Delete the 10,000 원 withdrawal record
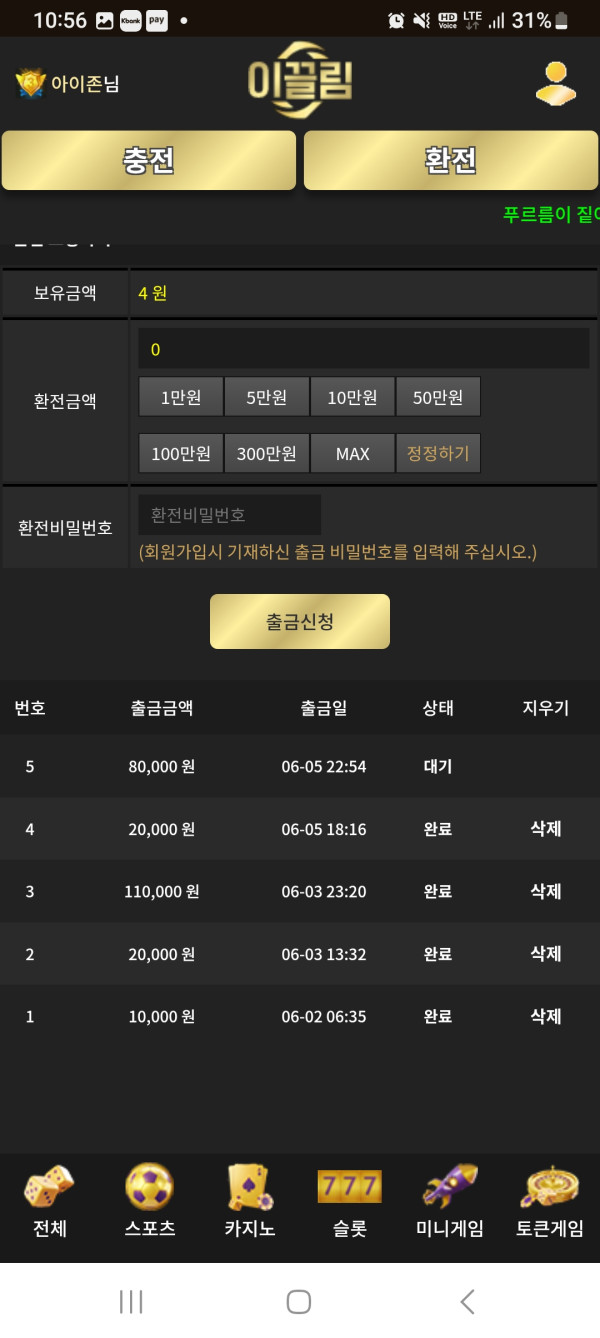The height and width of the screenshot is (1338, 600). (x=545, y=1016)
